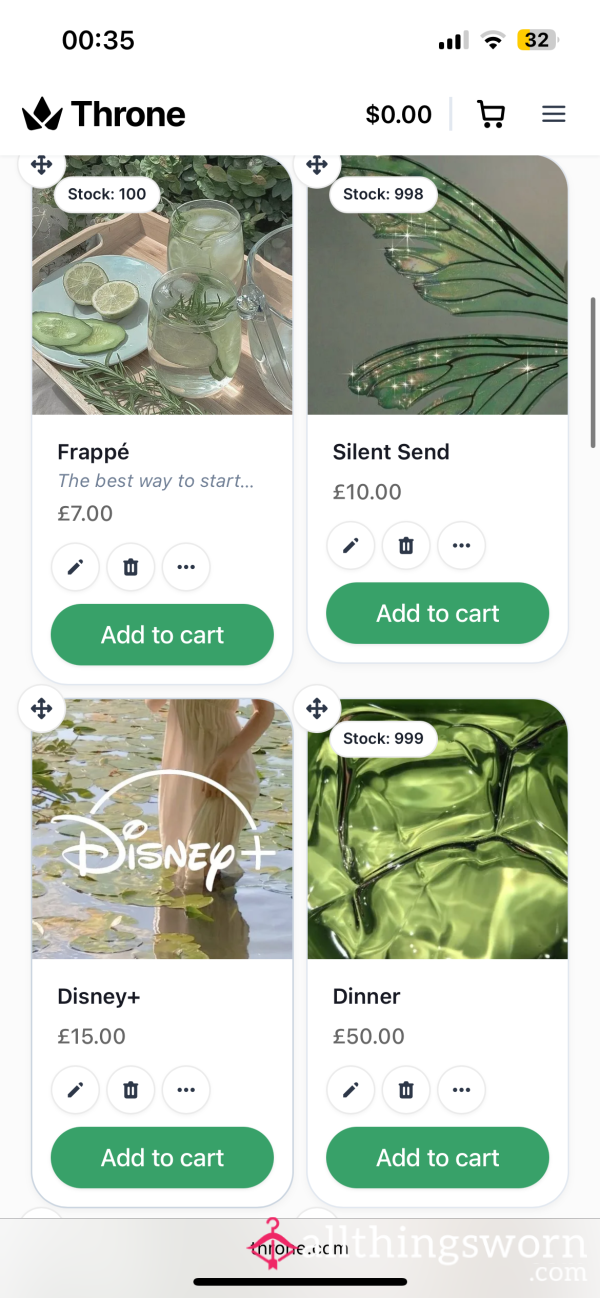Edit the Dinner item
Screen dimensions: 600x1298
351,1090
